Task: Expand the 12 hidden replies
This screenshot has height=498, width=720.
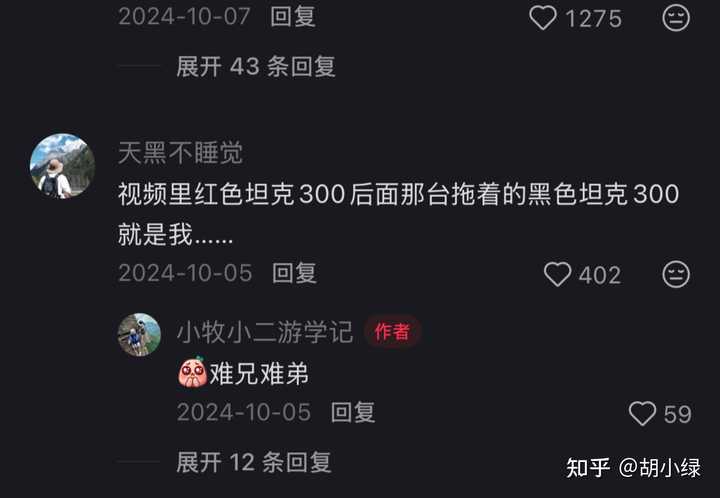Action: point(254,462)
